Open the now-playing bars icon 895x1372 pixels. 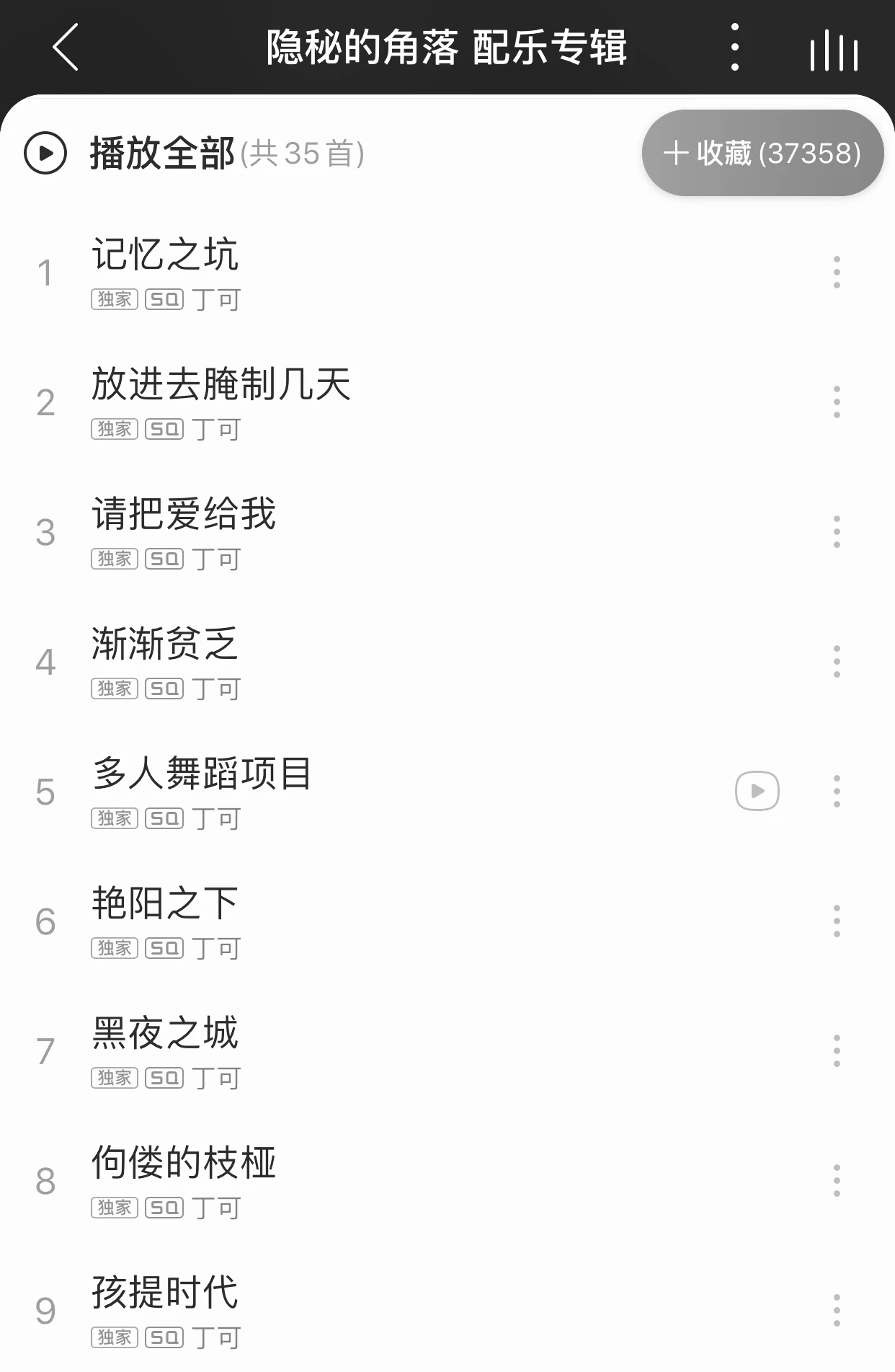pyautogui.click(x=834, y=50)
